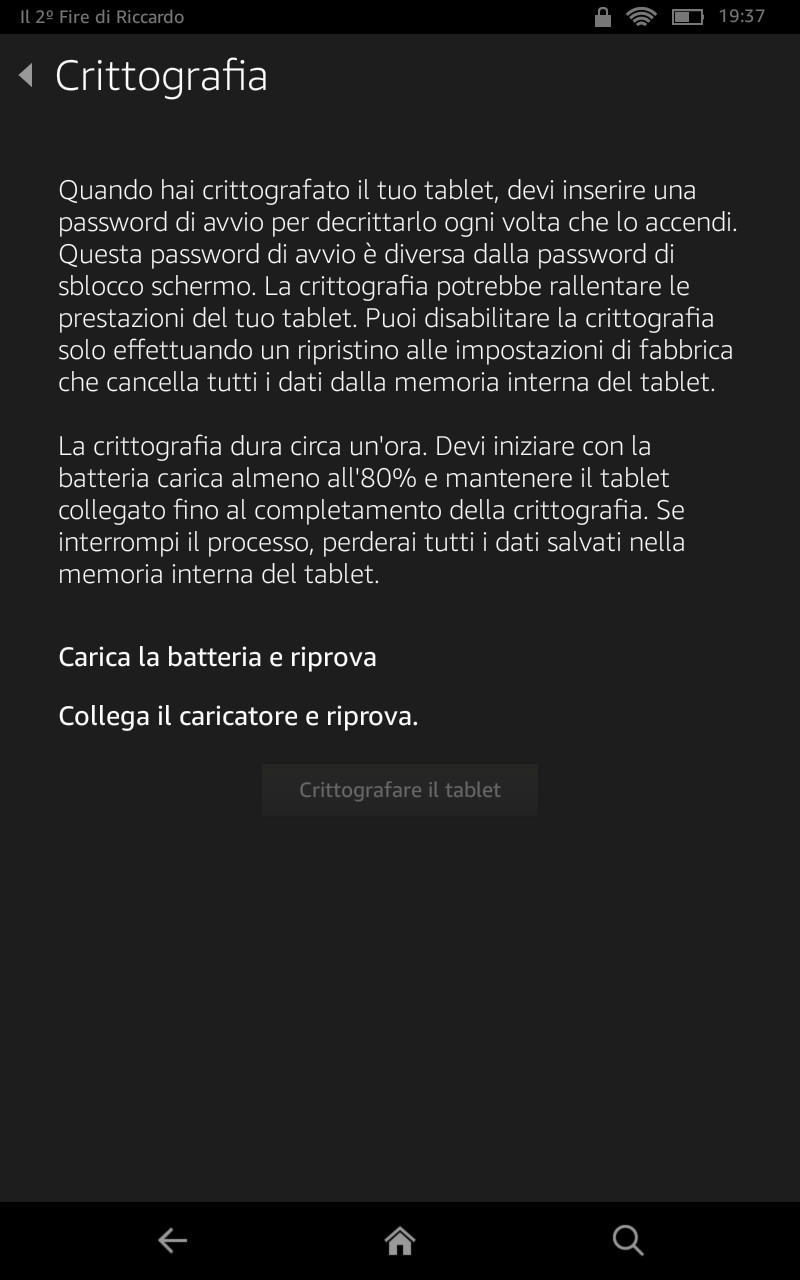Open search from the navigation bar
This screenshot has height=1280, width=800.
click(x=628, y=1241)
